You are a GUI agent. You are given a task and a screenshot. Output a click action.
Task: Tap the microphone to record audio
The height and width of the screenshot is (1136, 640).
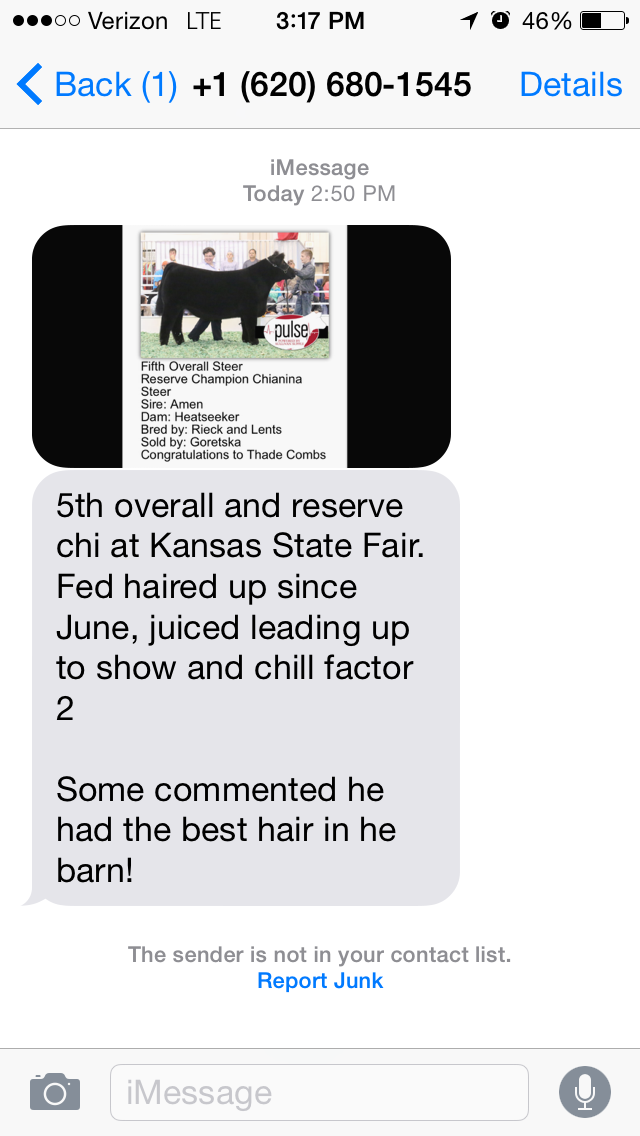pyautogui.click(x=585, y=1092)
